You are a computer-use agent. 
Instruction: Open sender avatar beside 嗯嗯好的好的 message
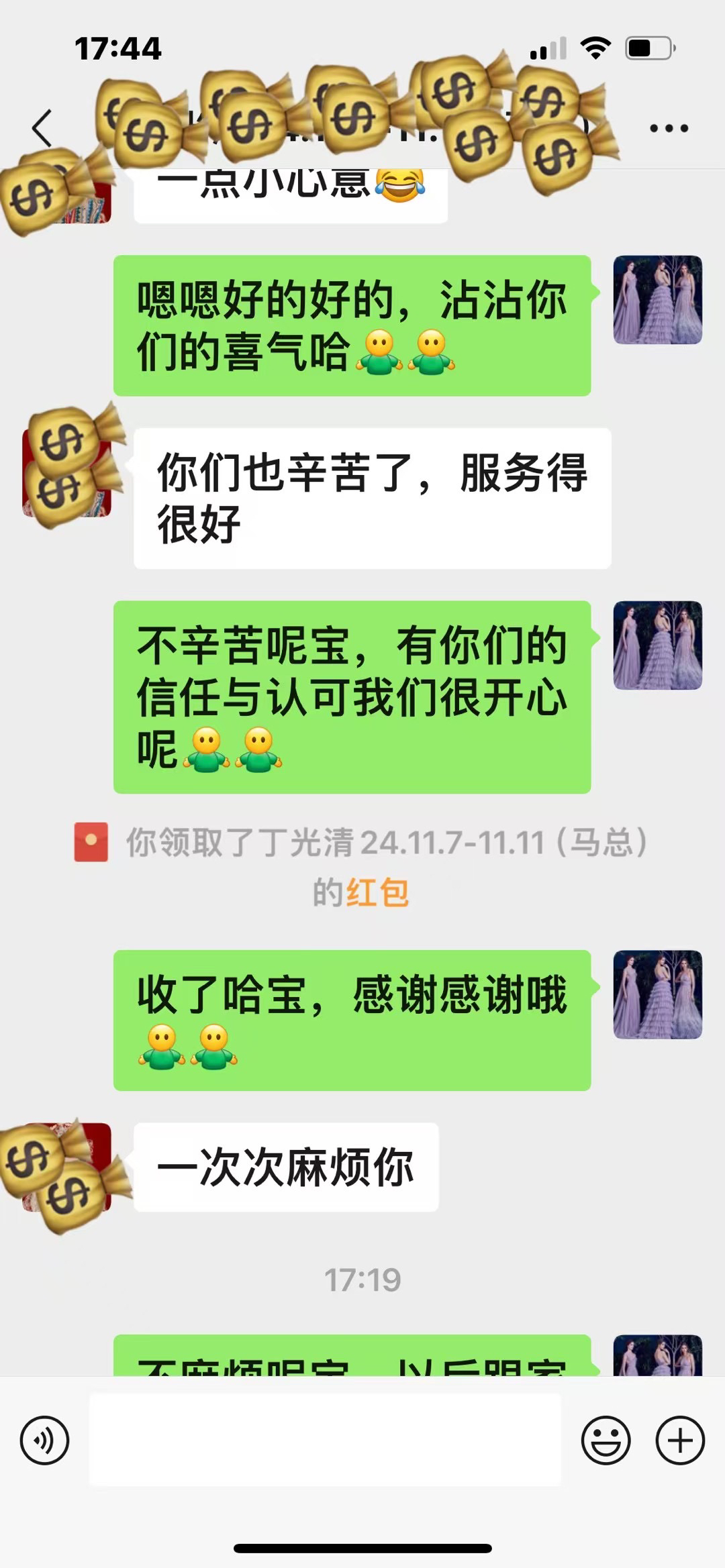pos(658,300)
